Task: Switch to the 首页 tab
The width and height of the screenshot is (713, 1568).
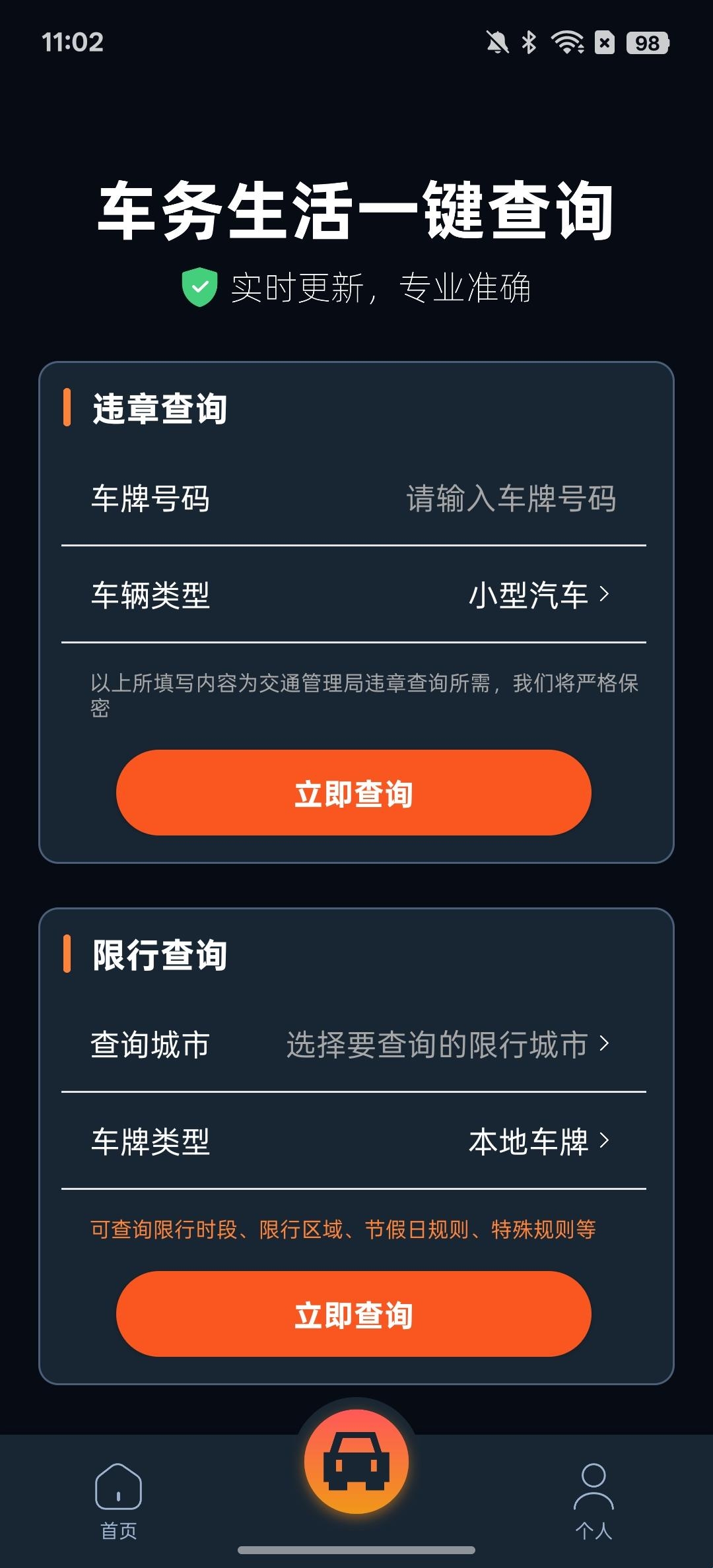Action: coord(119,1499)
